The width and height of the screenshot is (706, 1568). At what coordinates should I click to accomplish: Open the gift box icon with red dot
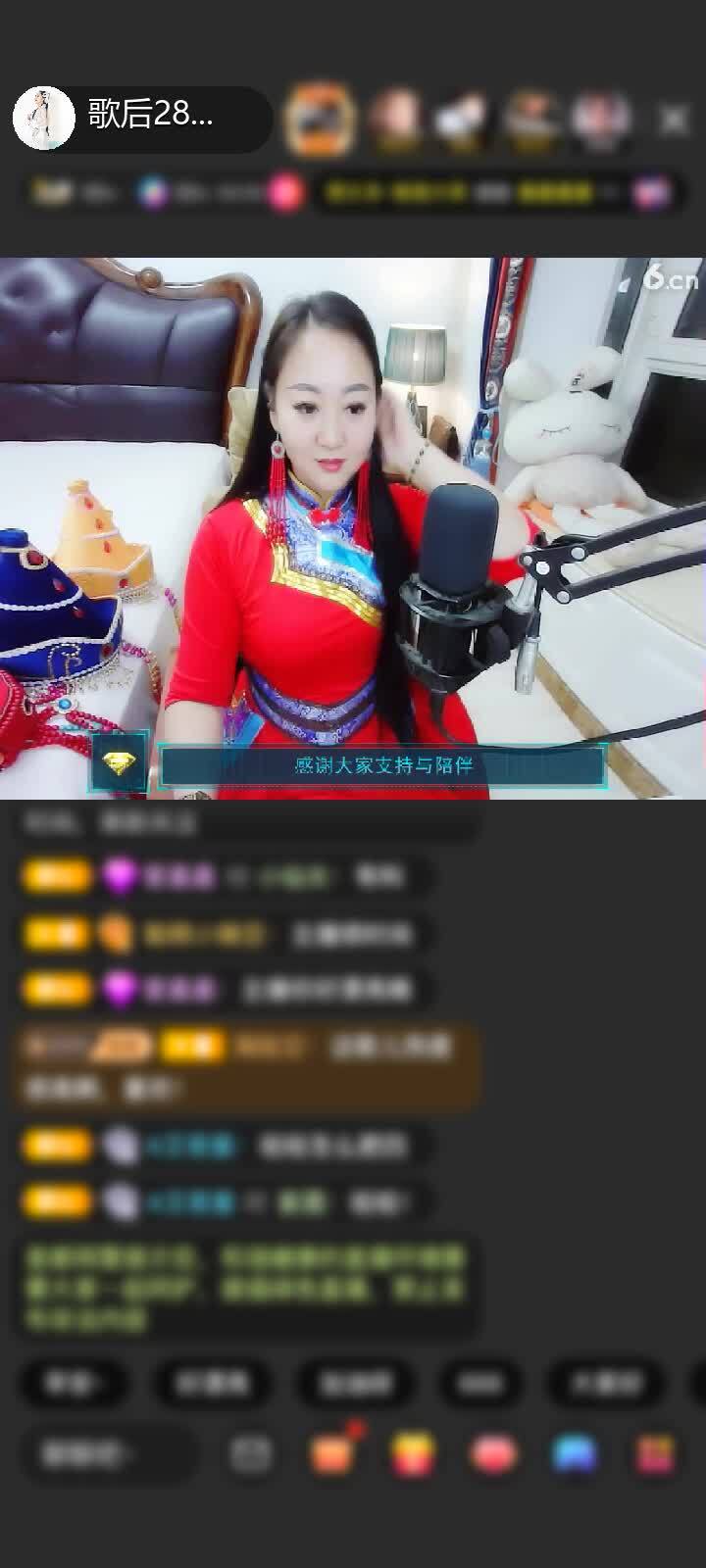(333, 1454)
